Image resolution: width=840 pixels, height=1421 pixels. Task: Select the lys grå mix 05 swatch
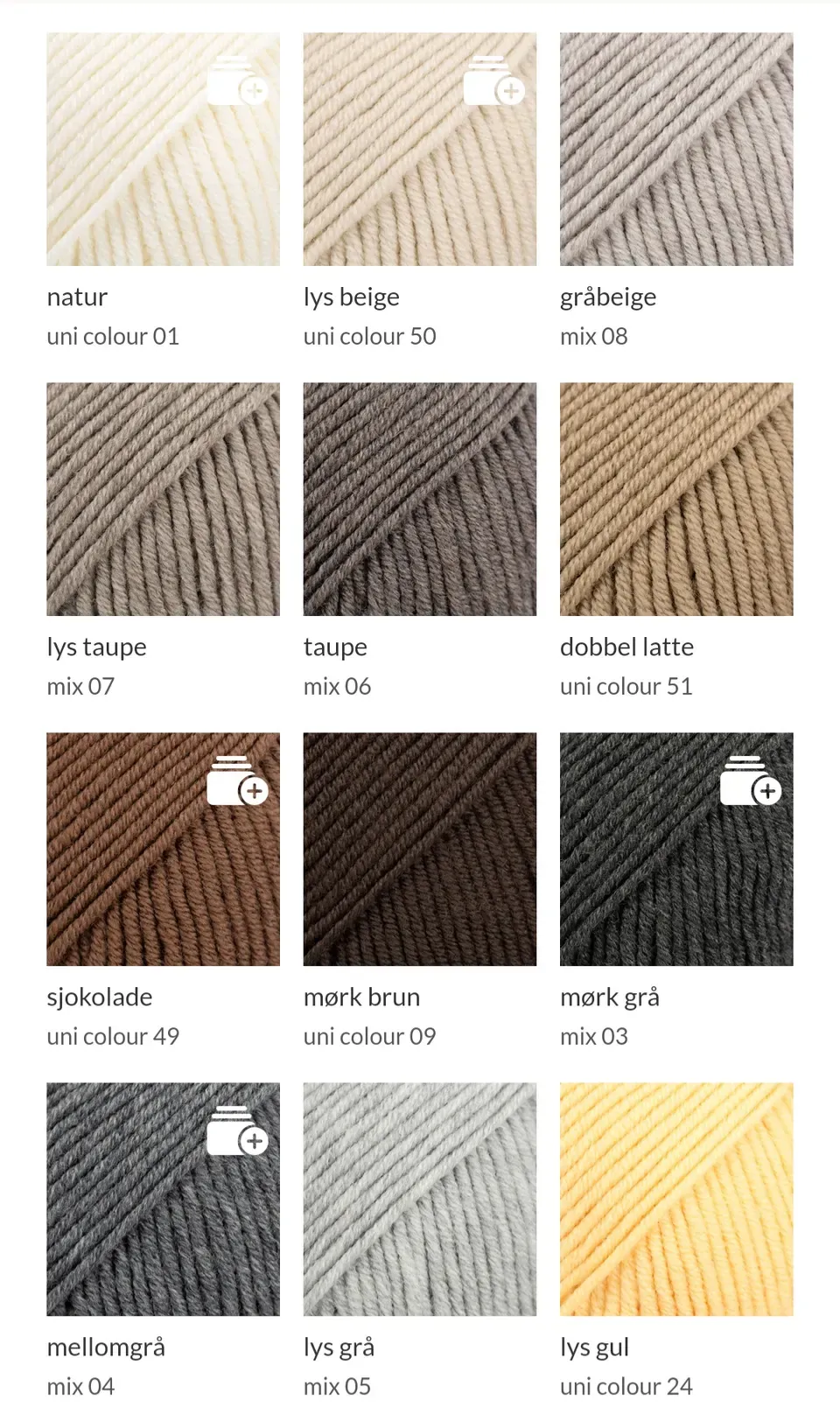tap(420, 1200)
